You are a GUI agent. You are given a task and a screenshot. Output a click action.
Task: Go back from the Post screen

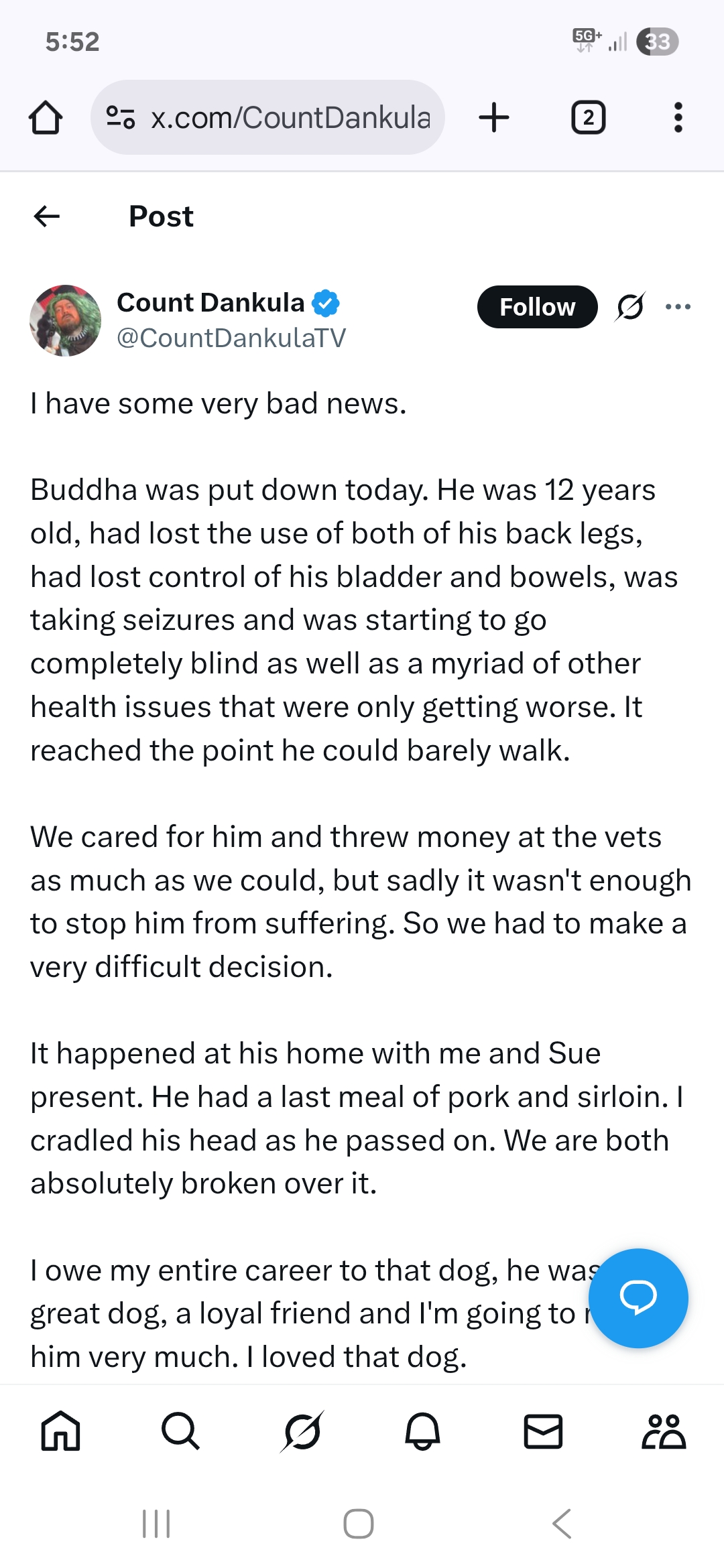(47, 216)
